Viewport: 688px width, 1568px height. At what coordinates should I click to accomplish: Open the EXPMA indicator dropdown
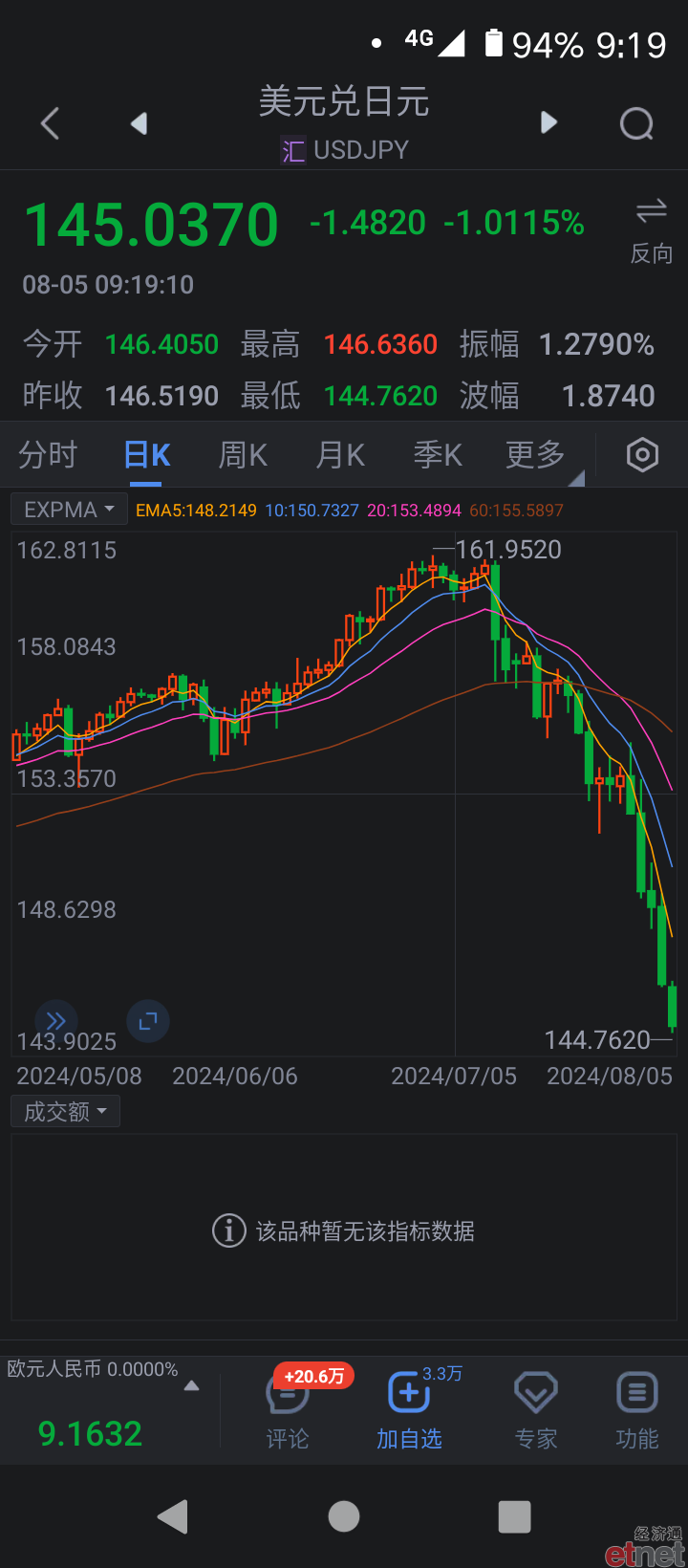pos(69,510)
